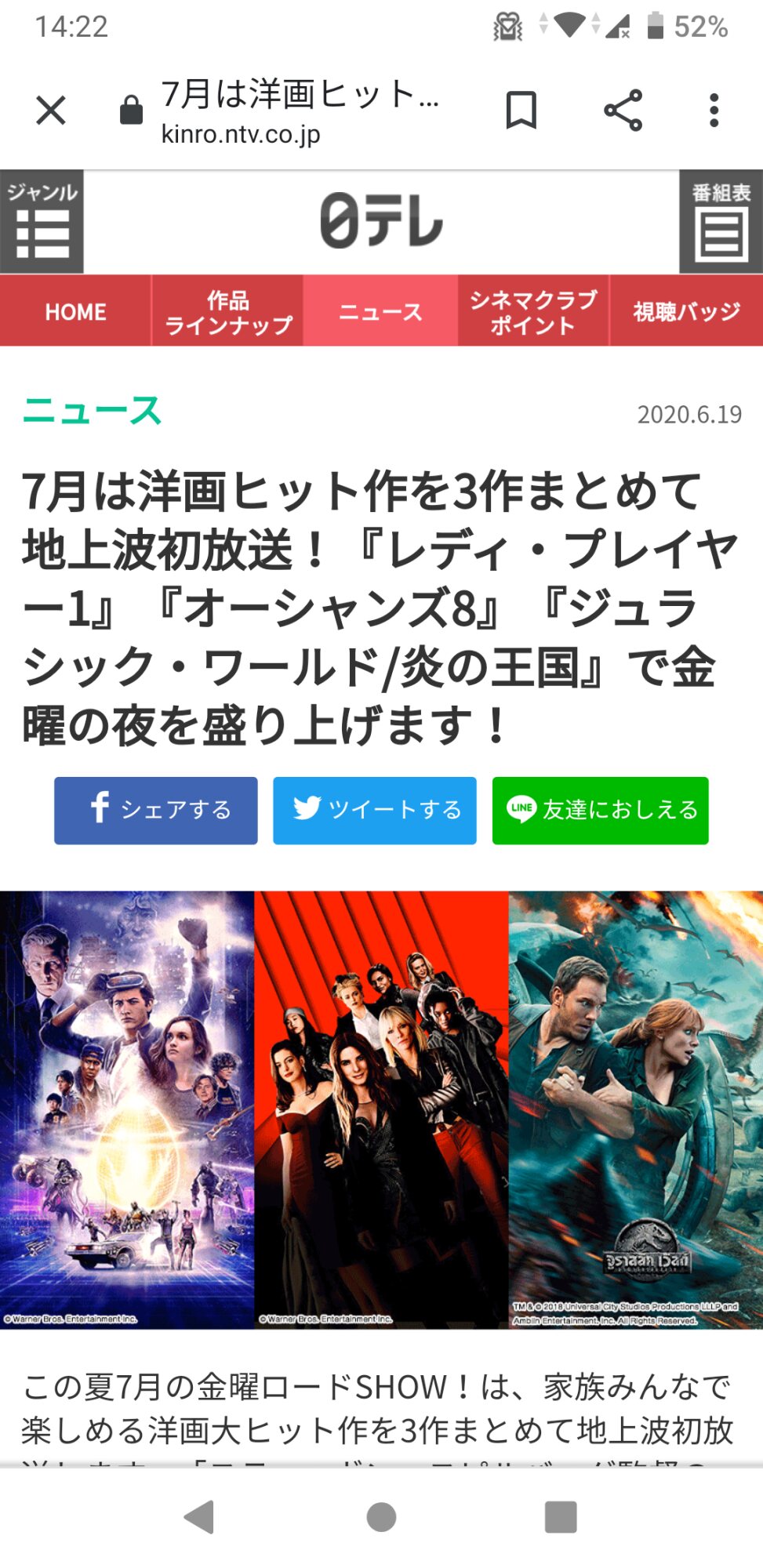Open the ジャンル genre menu
Image resolution: width=763 pixels, height=1568 pixels.
point(42,222)
